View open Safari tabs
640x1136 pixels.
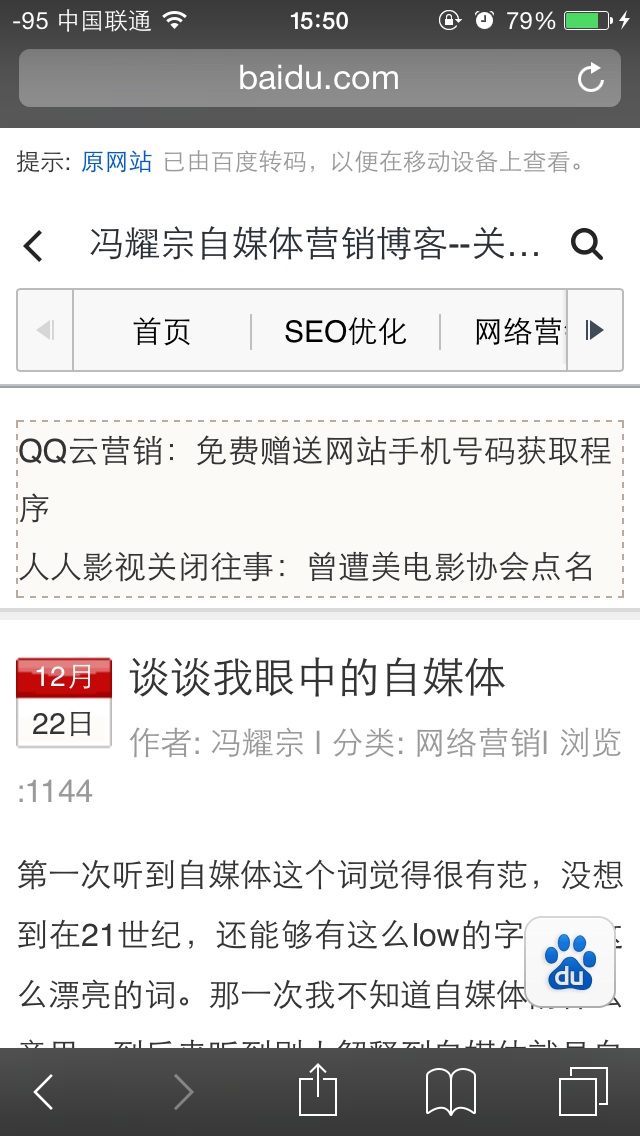583,1091
